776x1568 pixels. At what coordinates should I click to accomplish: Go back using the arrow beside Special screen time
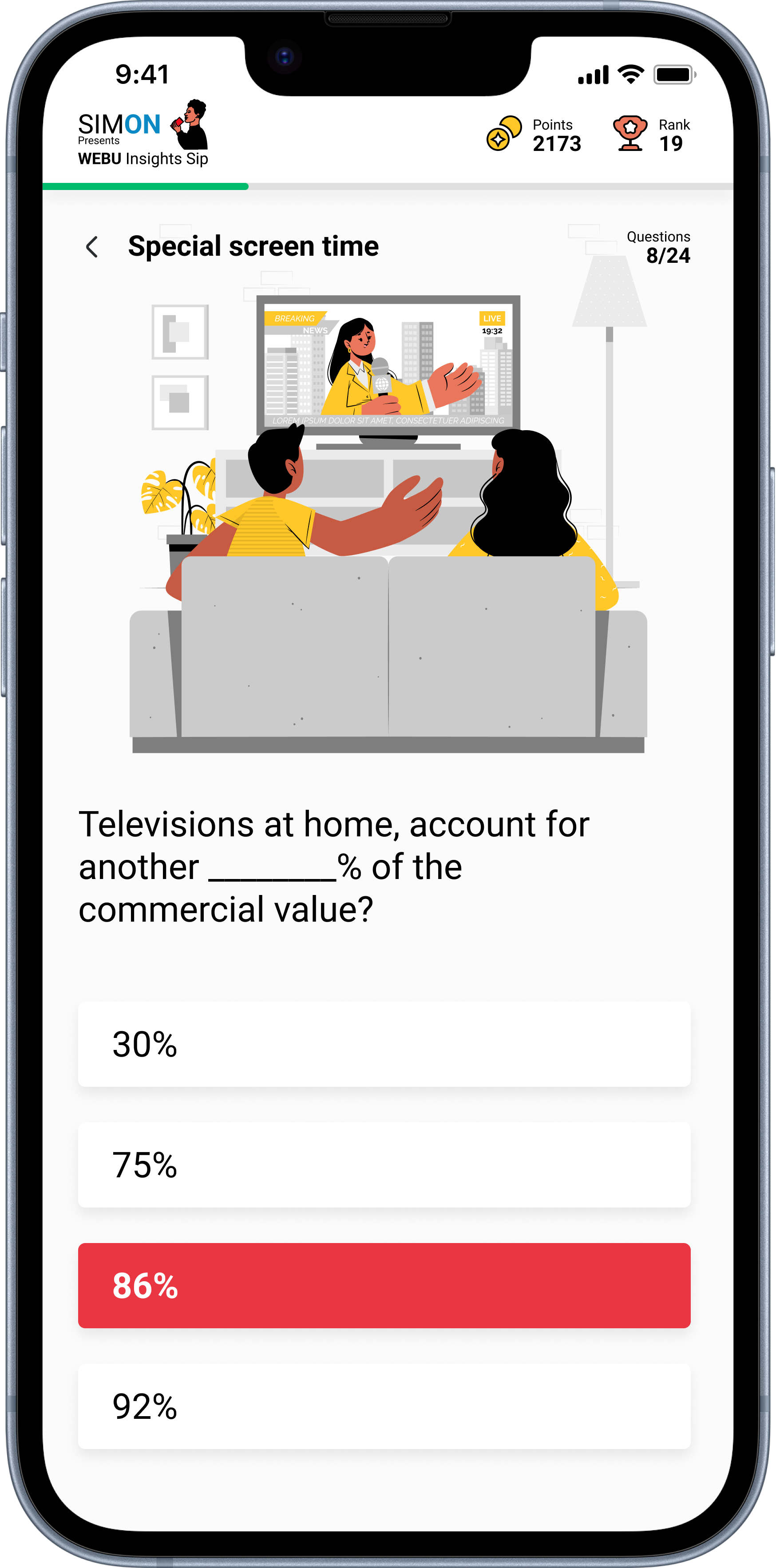click(x=92, y=246)
